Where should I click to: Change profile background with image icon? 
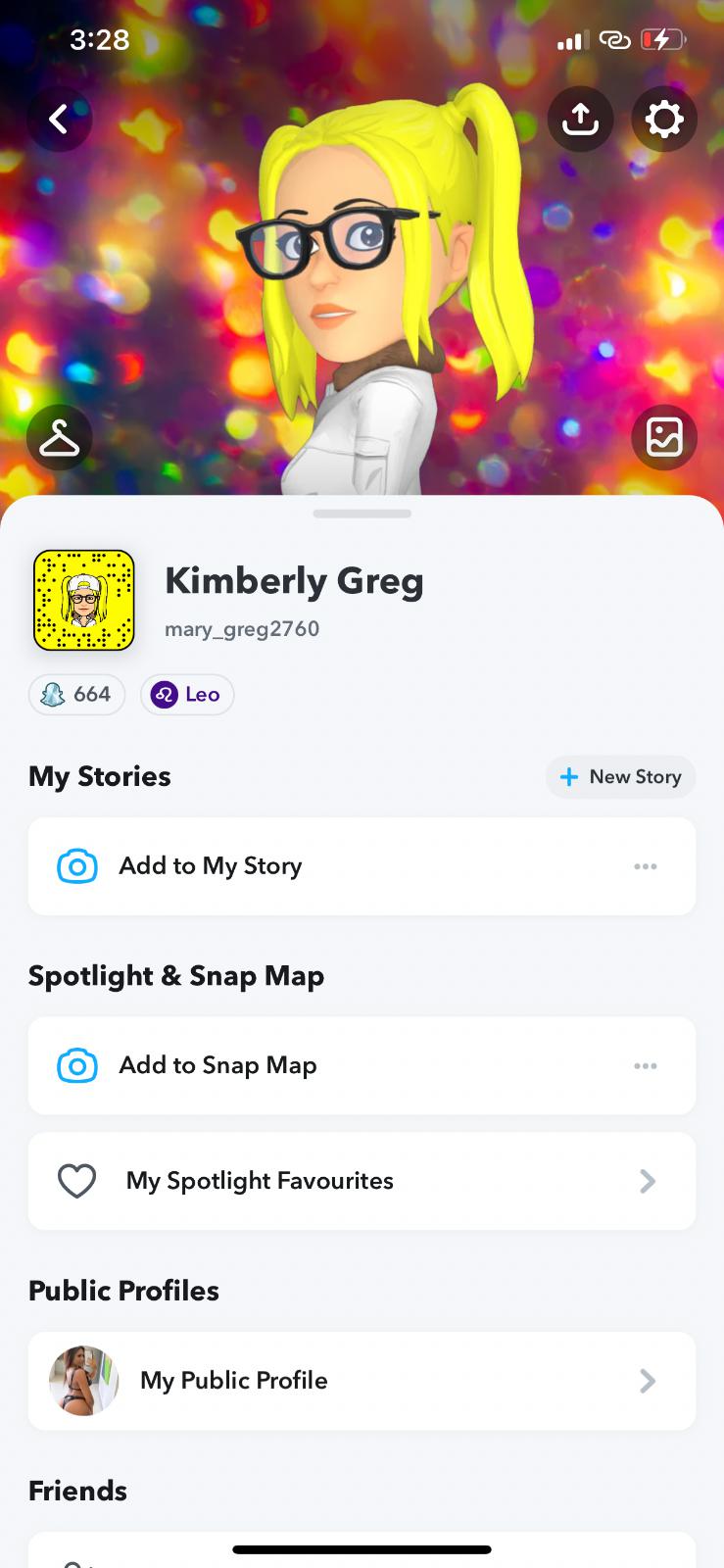coord(664,437)
